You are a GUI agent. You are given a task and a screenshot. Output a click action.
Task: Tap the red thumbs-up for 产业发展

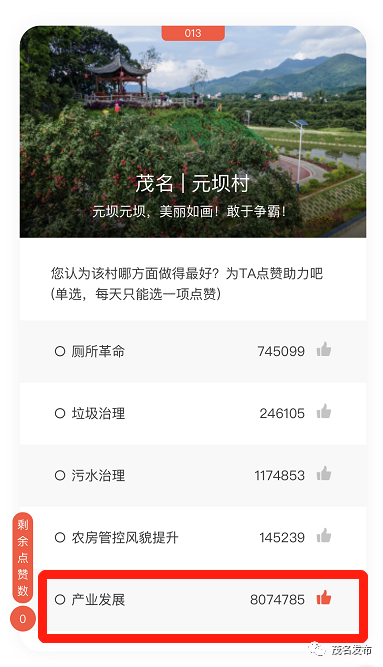click(x=324, y=598)
